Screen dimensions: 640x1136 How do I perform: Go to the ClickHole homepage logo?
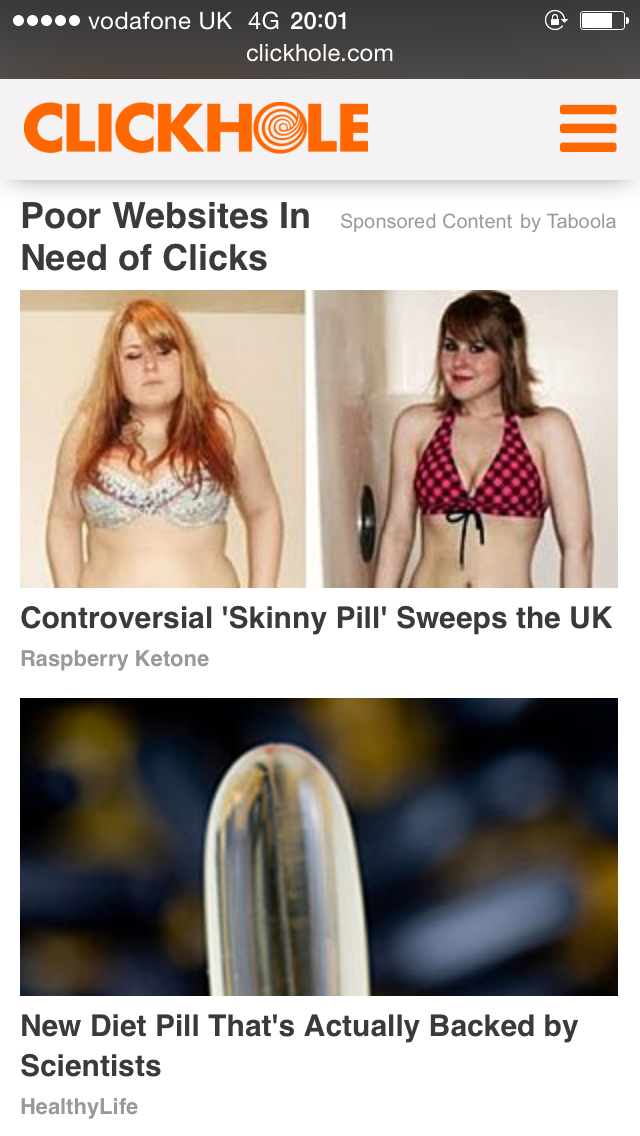click(x=196, y=129)
